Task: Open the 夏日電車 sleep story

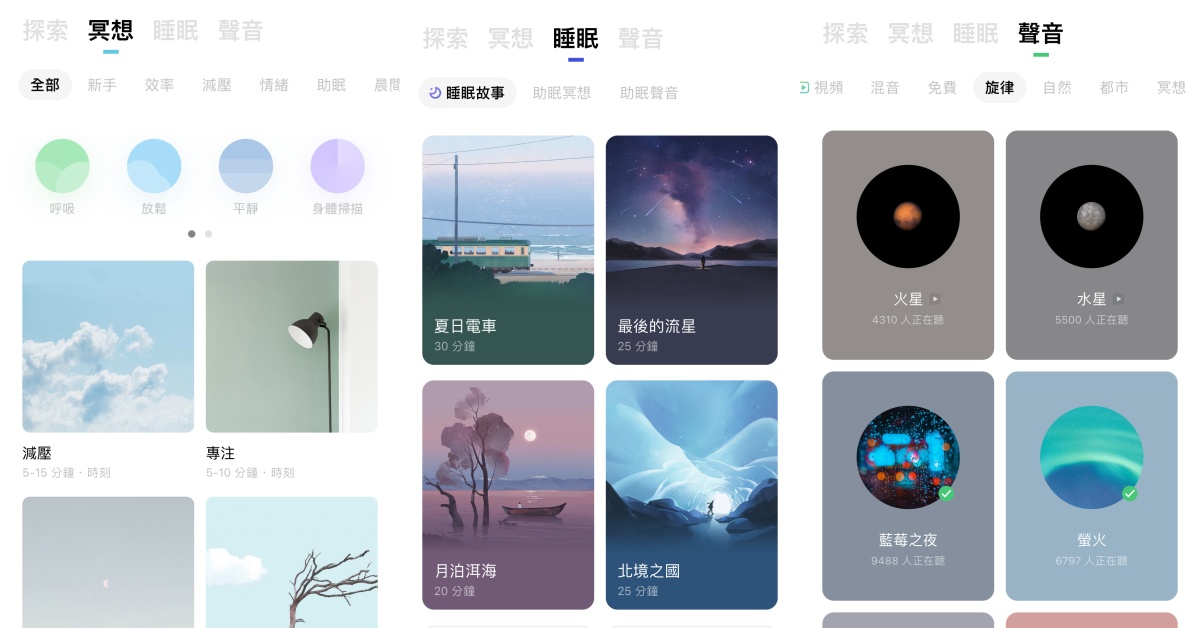Action: coord(508,250)
